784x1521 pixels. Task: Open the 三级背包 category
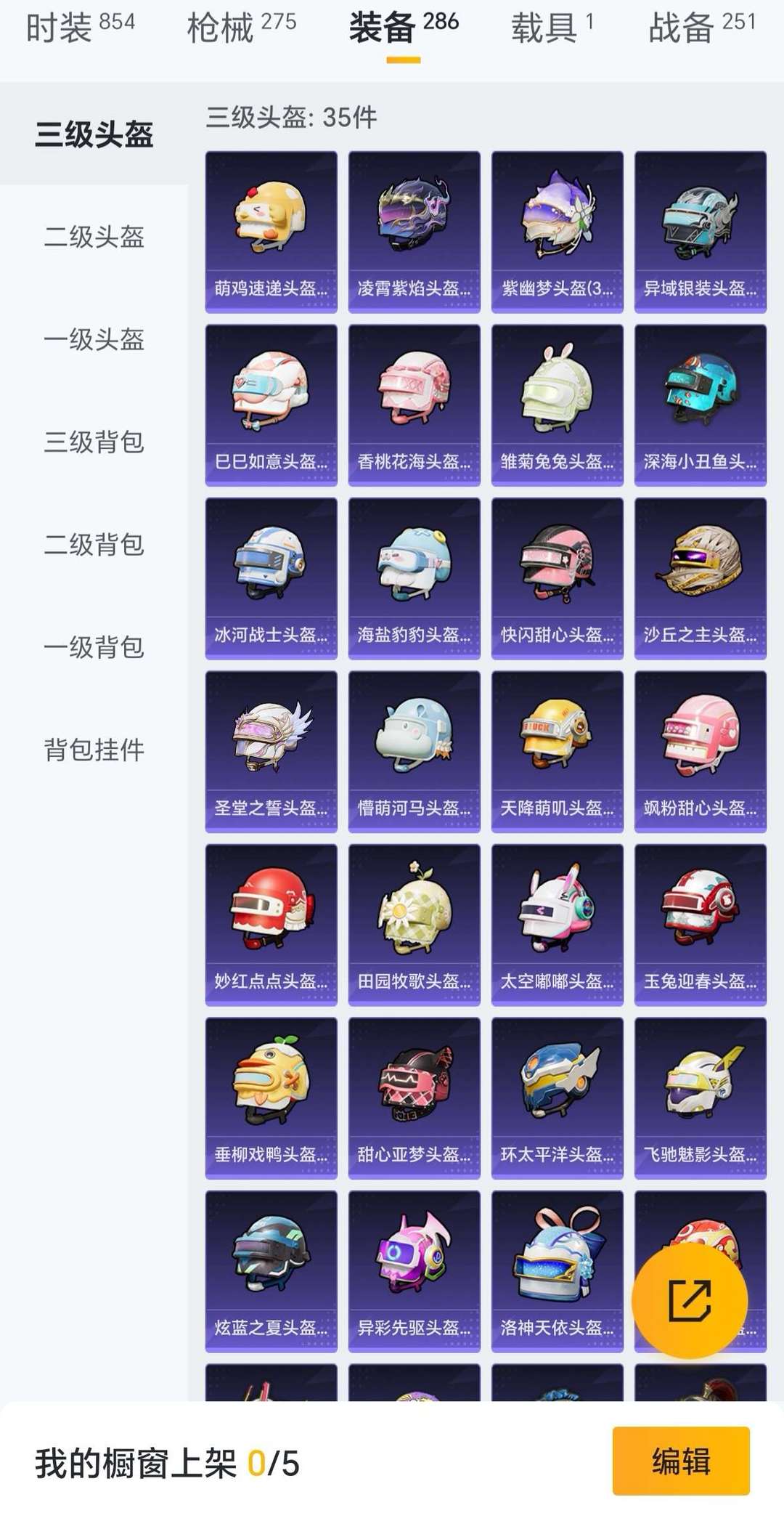coord(94,442)
